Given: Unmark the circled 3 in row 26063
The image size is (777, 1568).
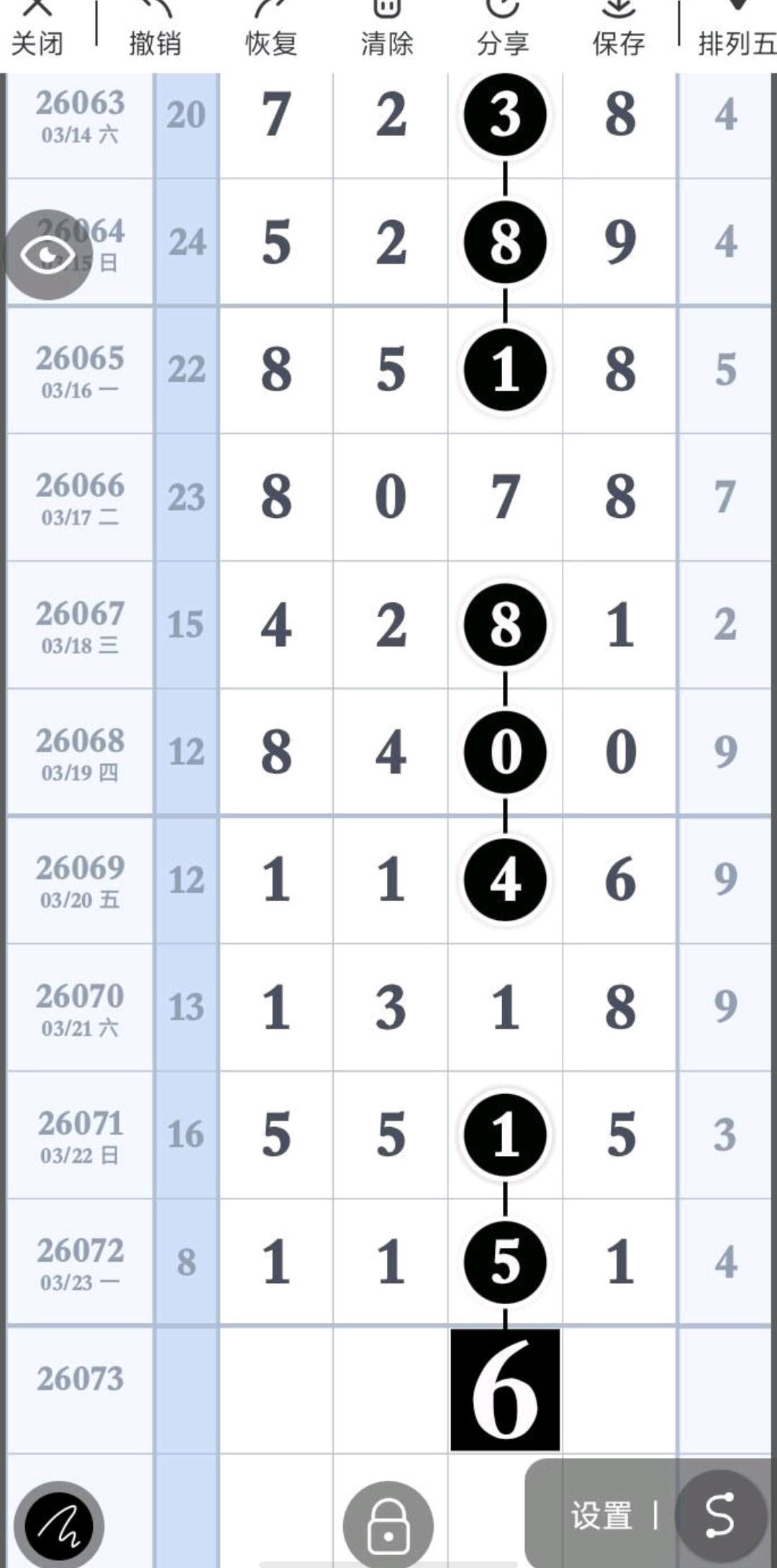Looking at the screenshot, I should [x=505, y=115].
